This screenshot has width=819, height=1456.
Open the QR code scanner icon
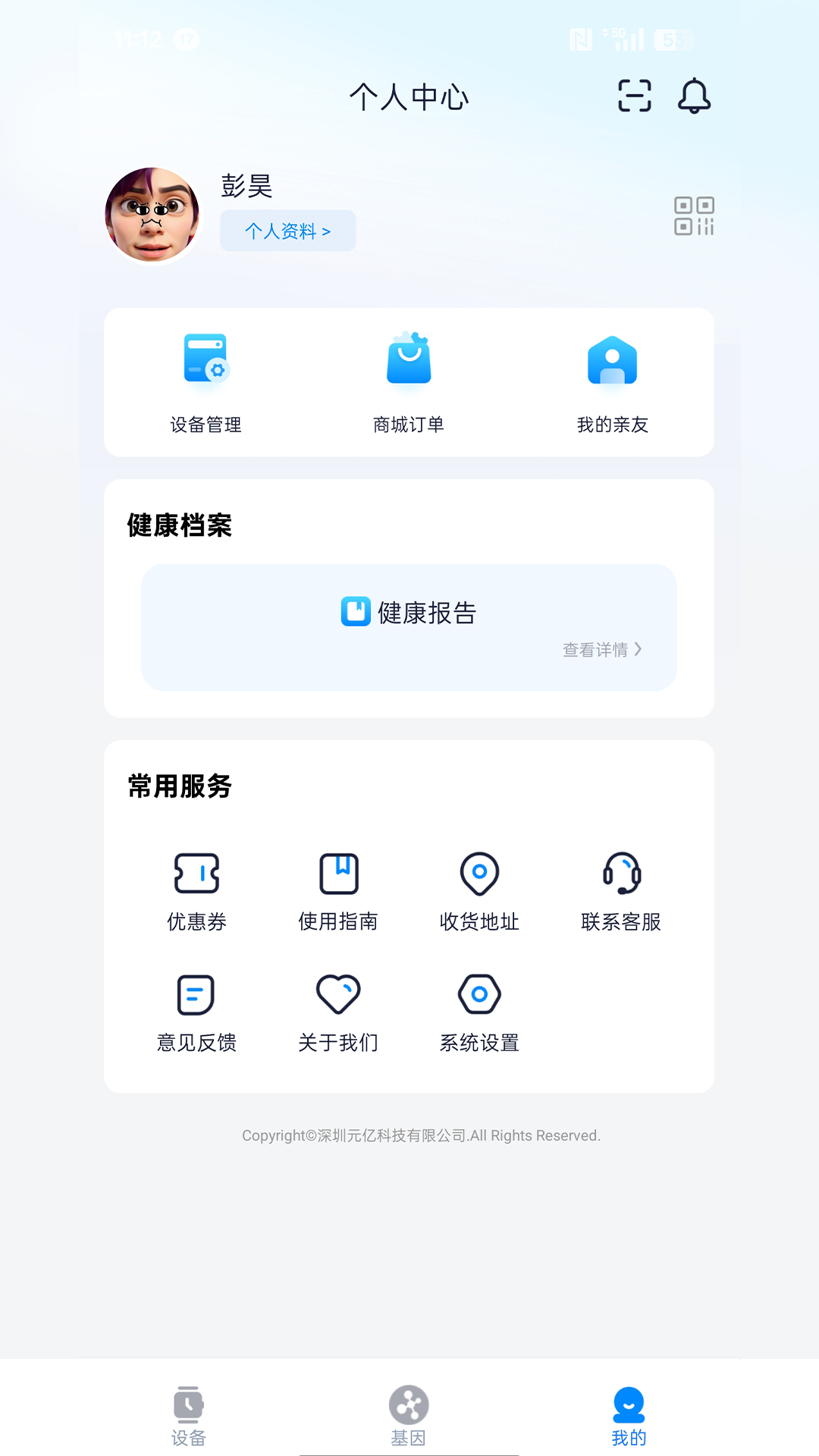tap(634, 97)
